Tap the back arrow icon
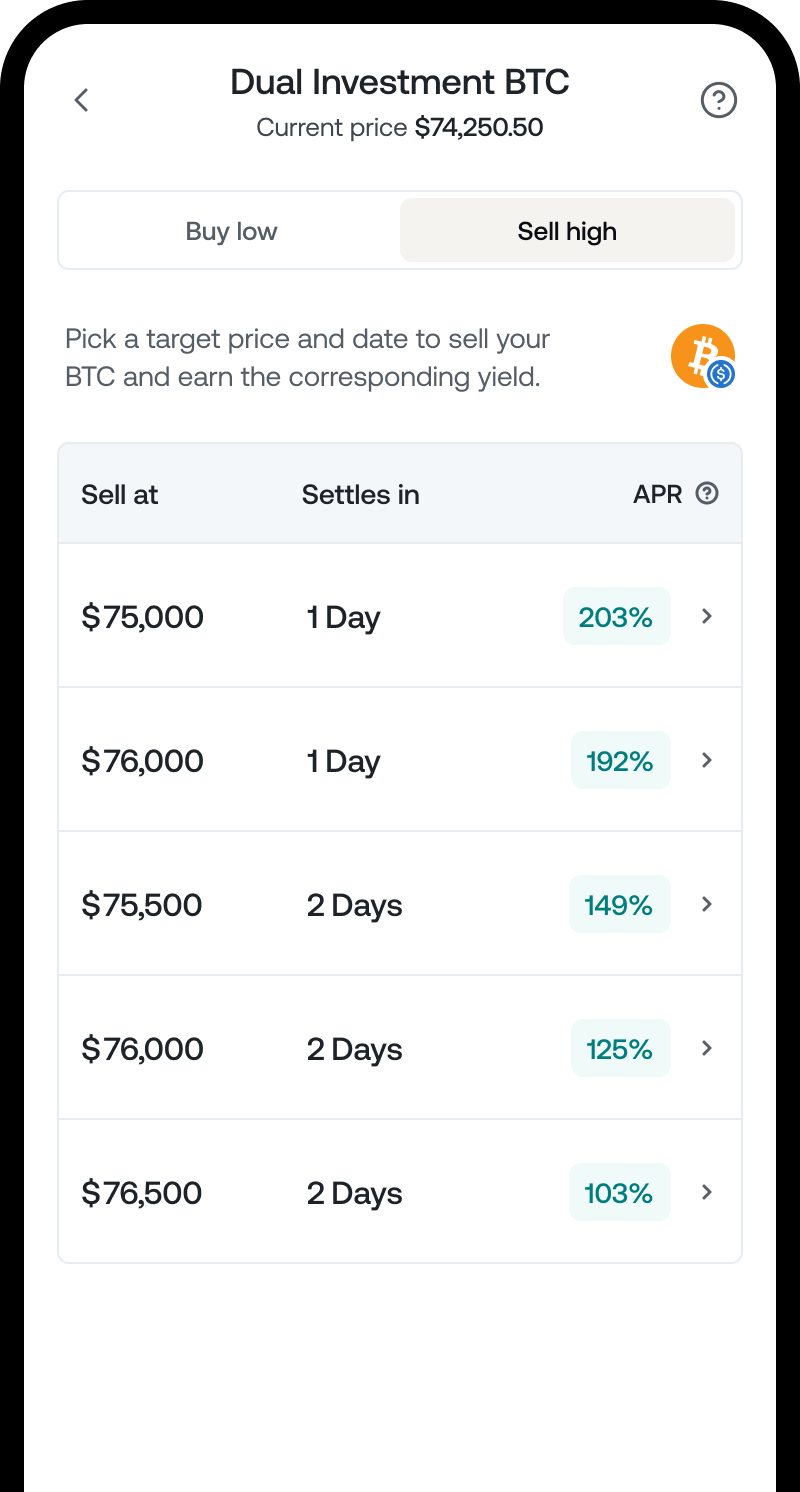The height and width of the screenshot is (1492, 800). [x=81, y=100]
